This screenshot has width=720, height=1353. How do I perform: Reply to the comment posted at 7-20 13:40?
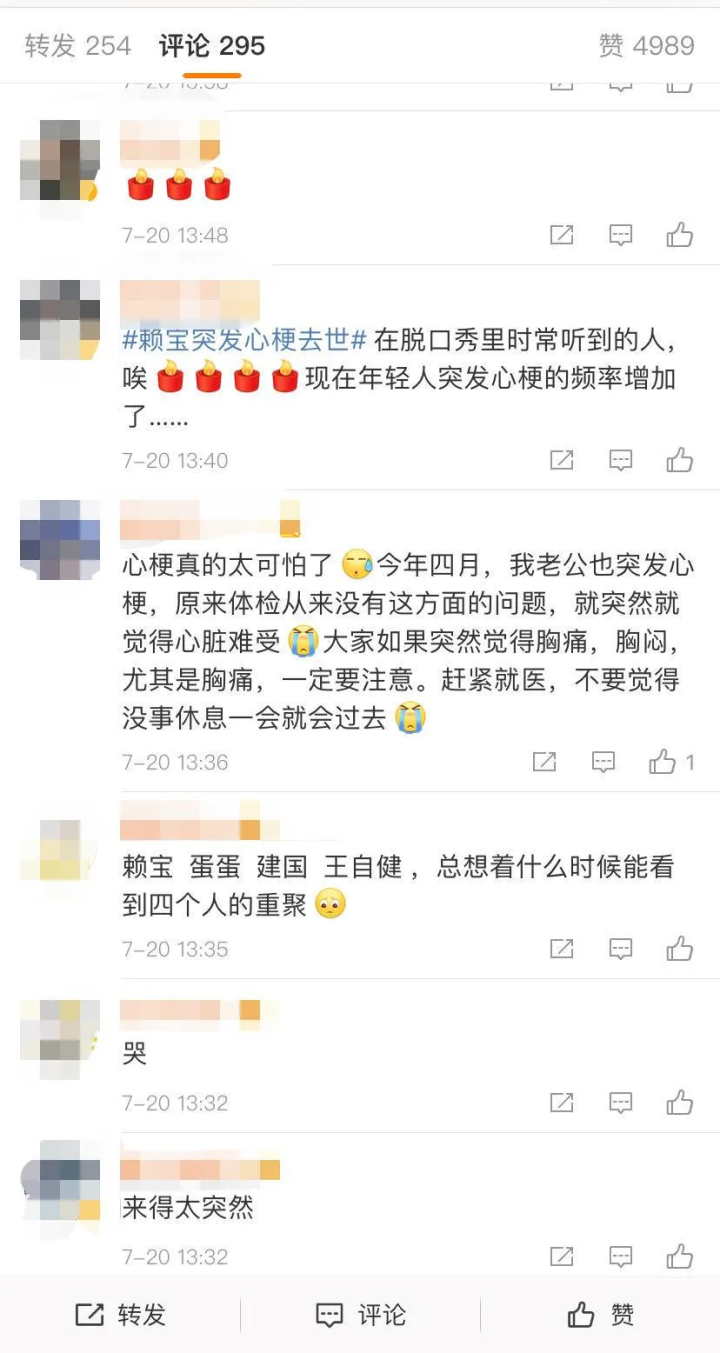(621, 461)
